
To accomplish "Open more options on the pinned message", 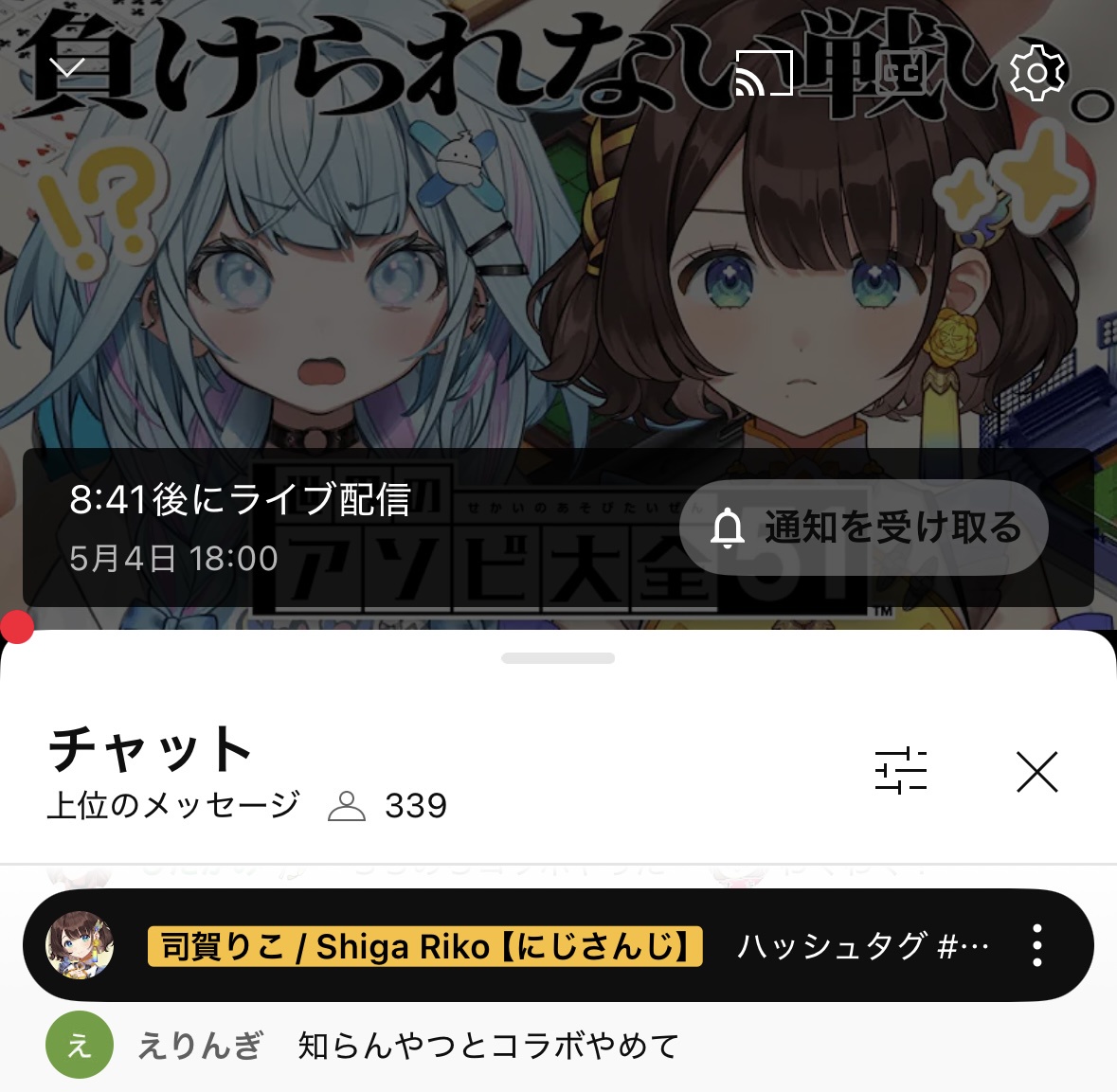I will tap(1037, 945).
